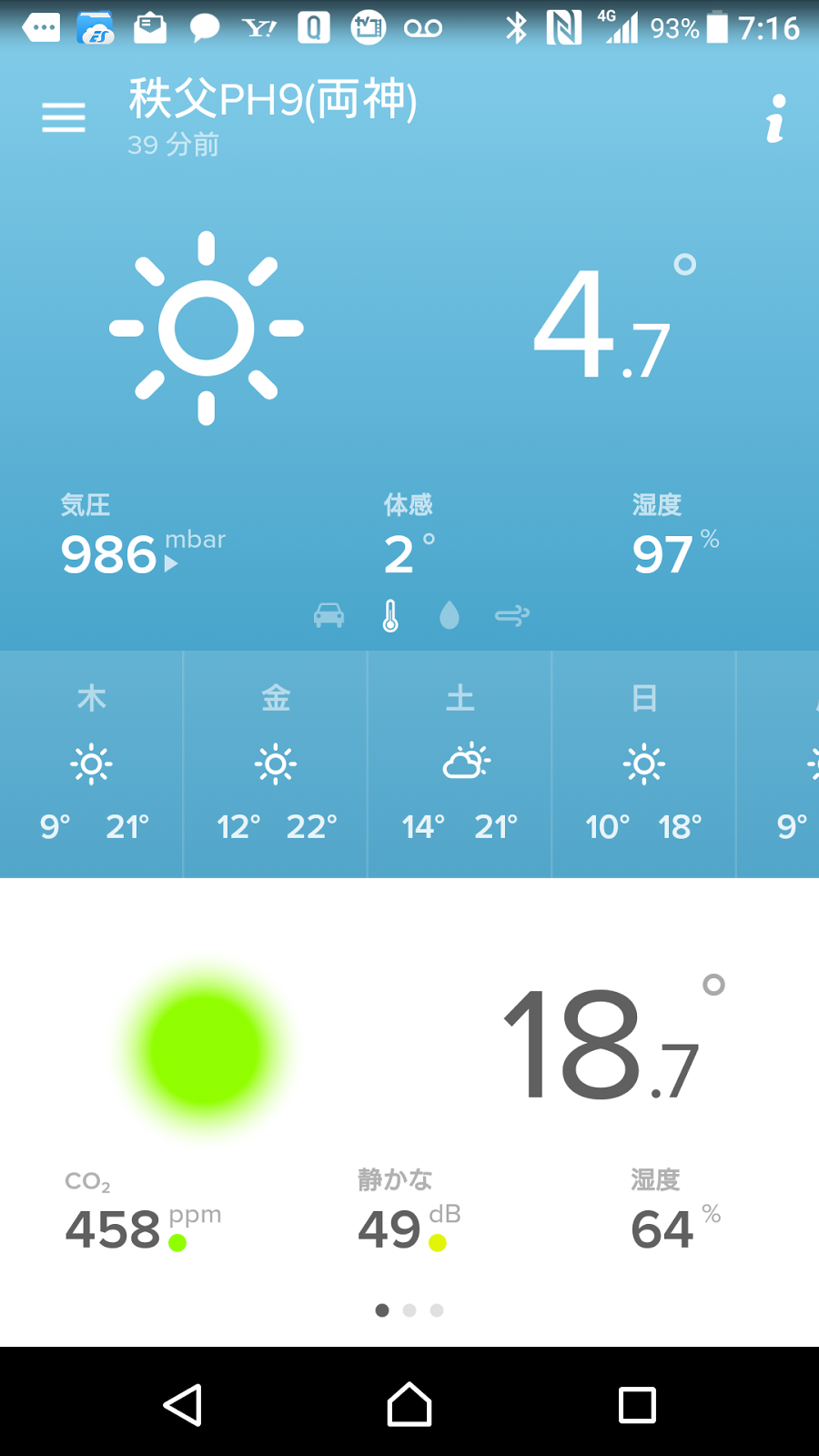Viewport: 819px width, 1456px height.
Task: Open the forecast for 日 (Sunday)
Action: pos(643,764)
